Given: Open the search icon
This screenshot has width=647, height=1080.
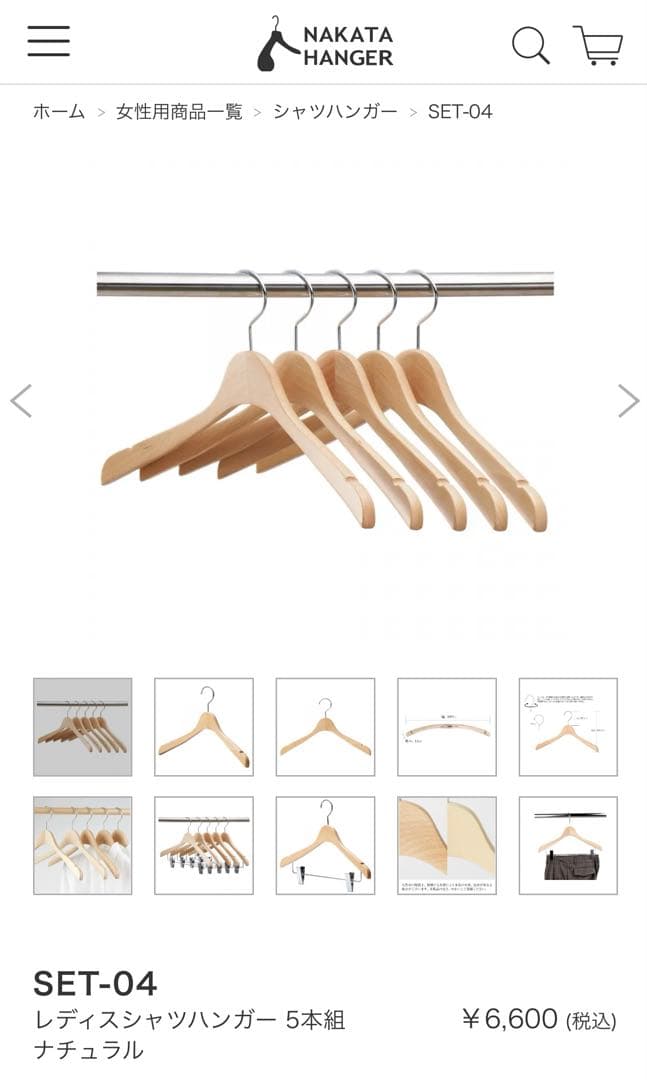Looking at the screenshot, I should pos(530,45).
